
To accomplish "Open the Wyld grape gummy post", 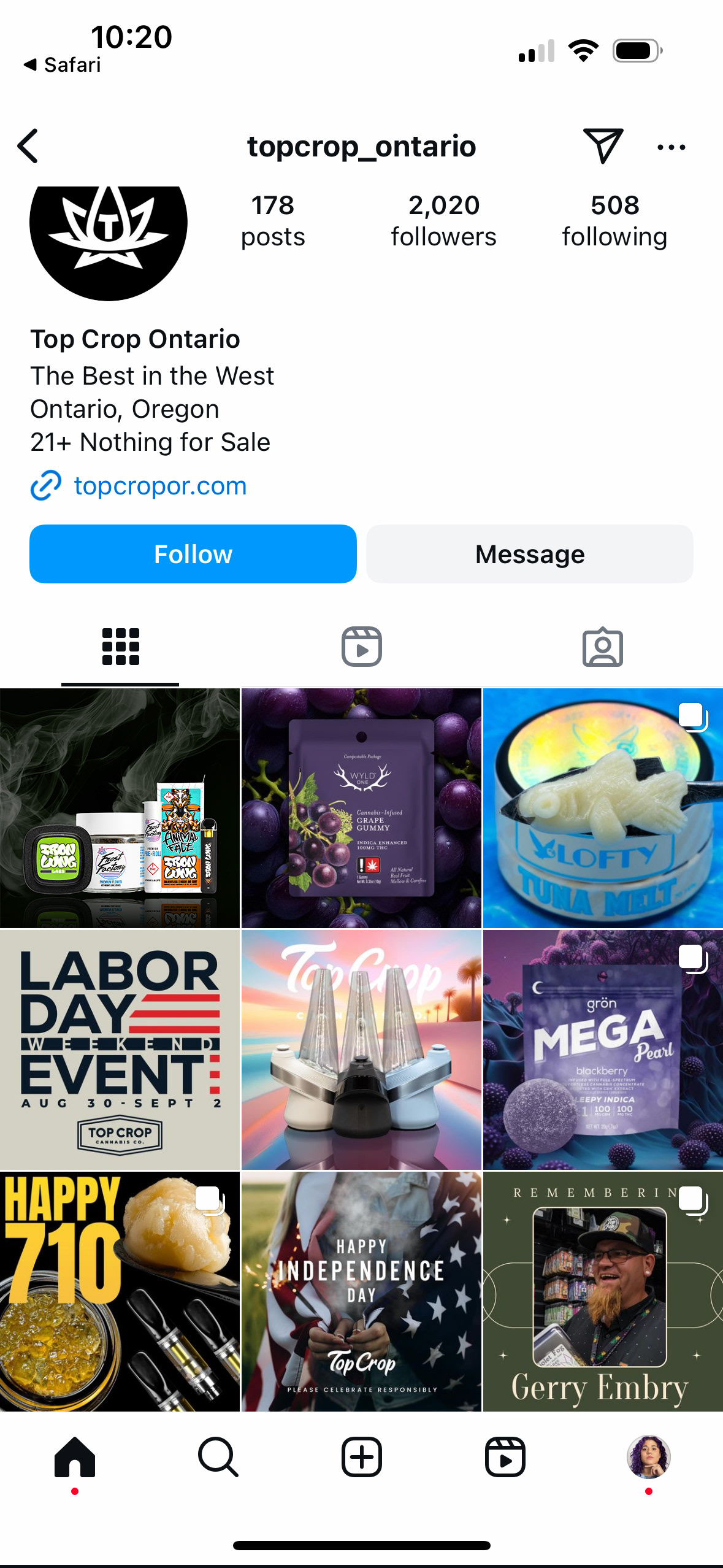I will tap(361, 808).
